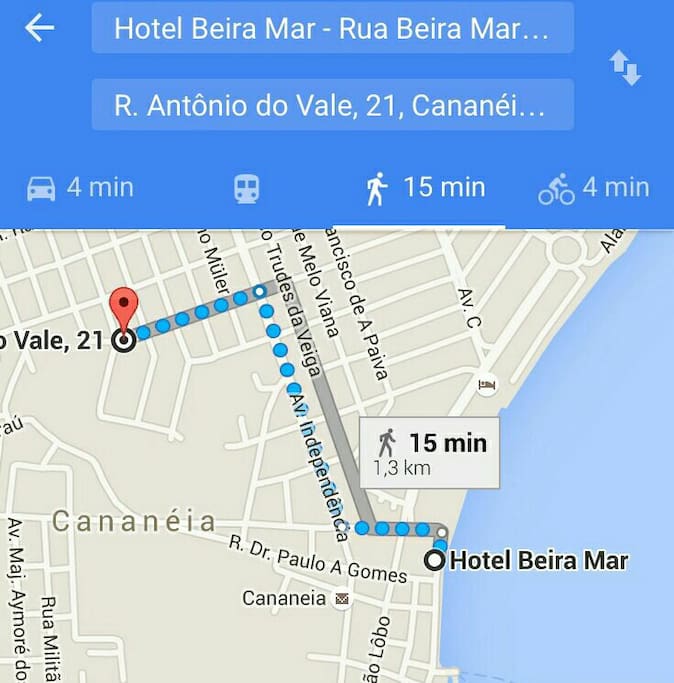Switch to cycling directions, 4 min
The height and width of the screenshot is (683, 674).
tap(593, 187)
